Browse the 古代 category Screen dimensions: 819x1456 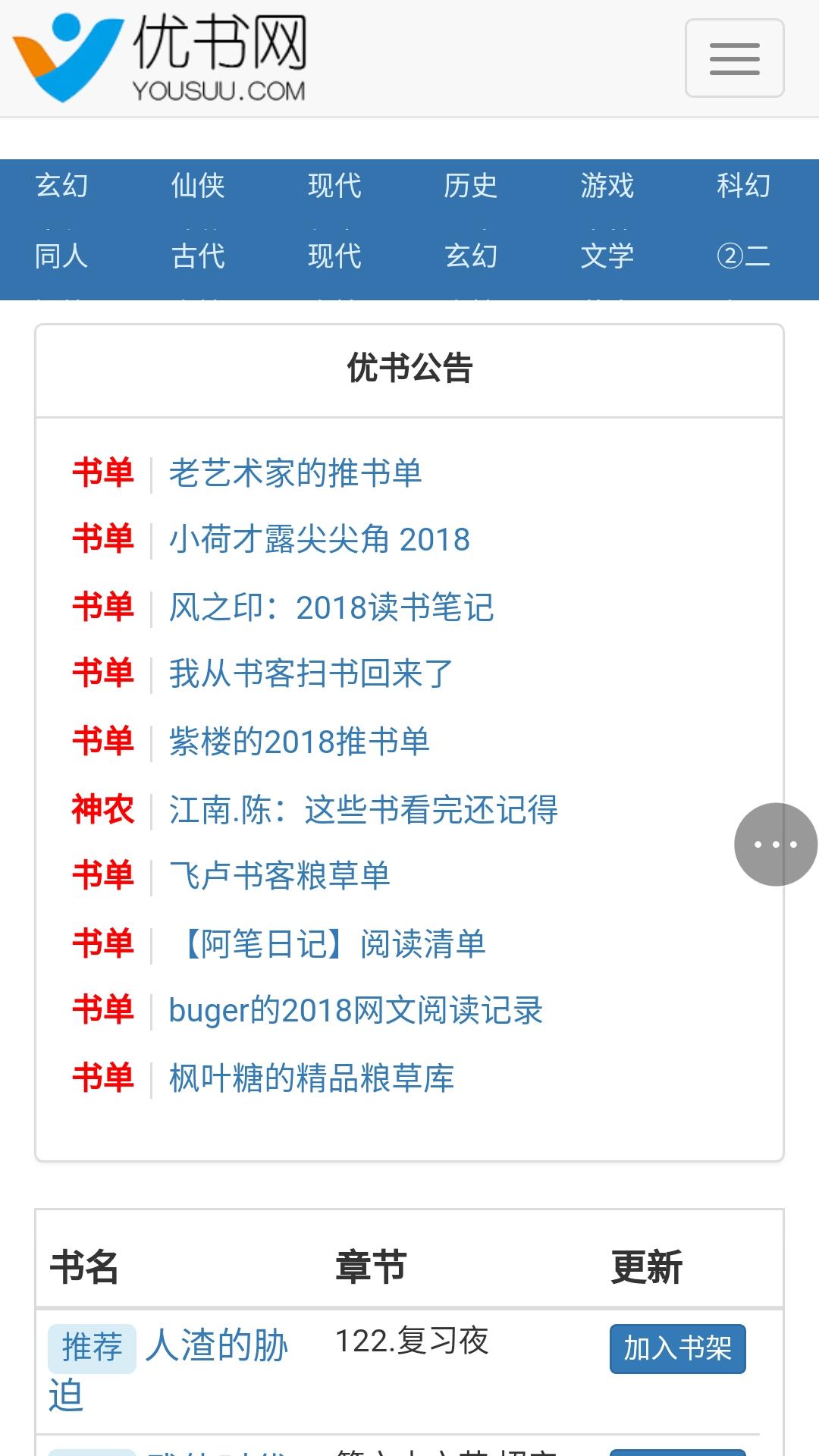click(x=198, y=256)
